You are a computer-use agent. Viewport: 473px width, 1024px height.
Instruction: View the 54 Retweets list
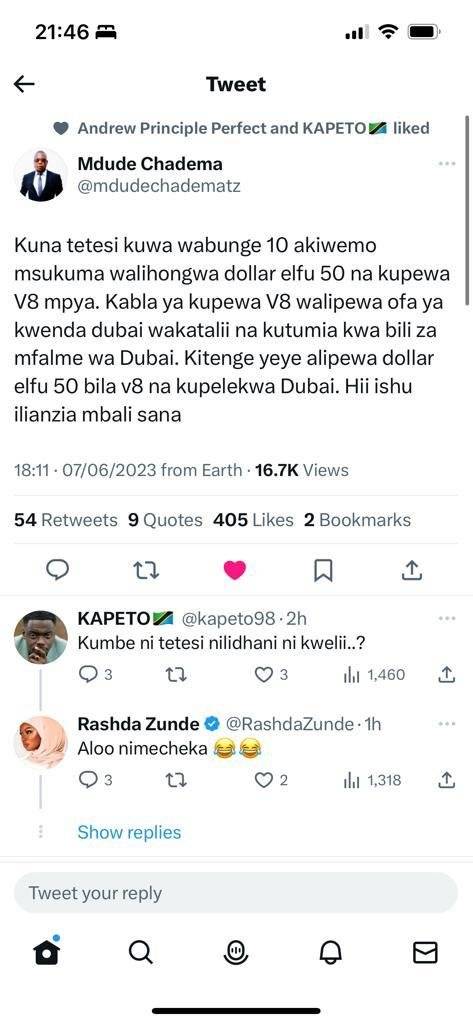point(65,520)
